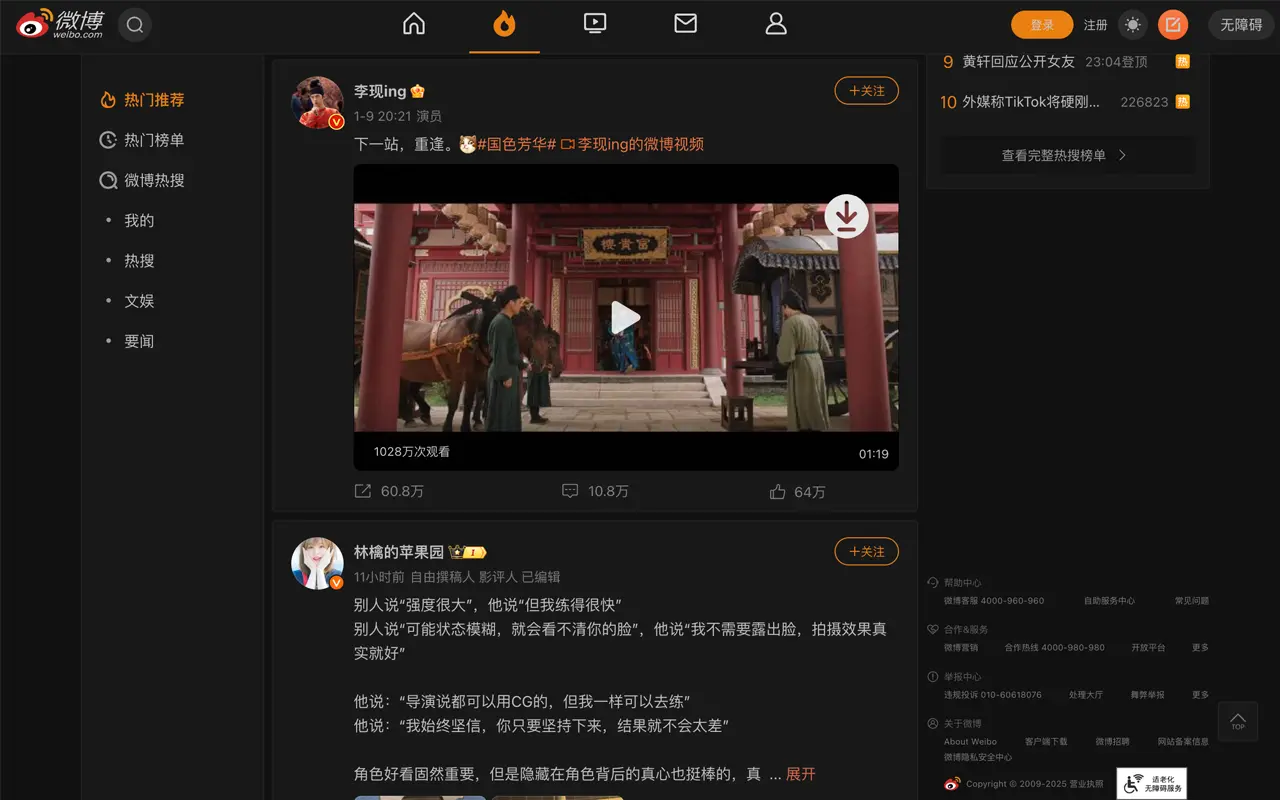Select 热门榜单 in the sidebar
Image resolution: width=1280 pixels, height=800 pixels.
click(x=153, y=140)
